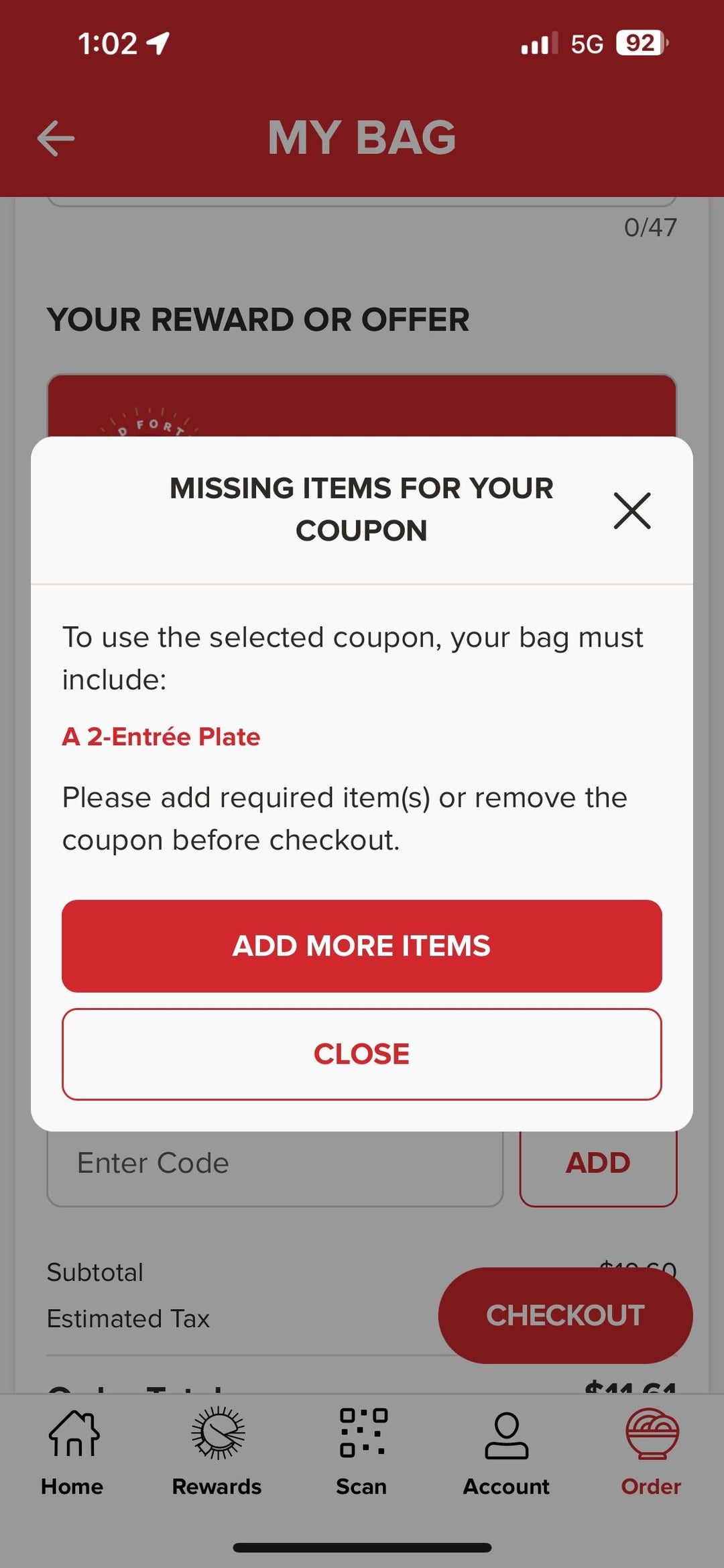Proceed with the Checkout button
724x1568 pixels.
tap(565, 1315)
